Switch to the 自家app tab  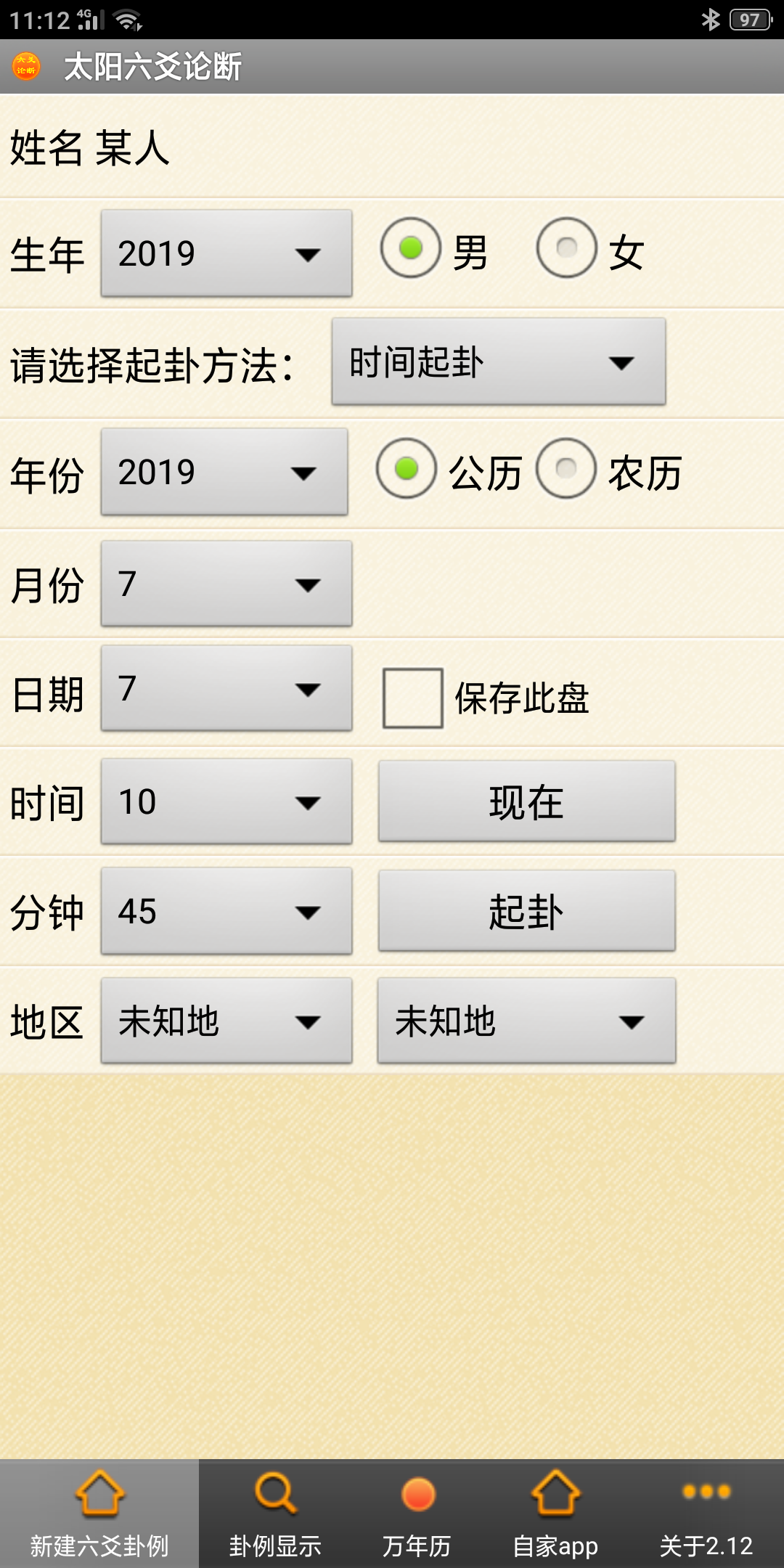point(555,1514)
